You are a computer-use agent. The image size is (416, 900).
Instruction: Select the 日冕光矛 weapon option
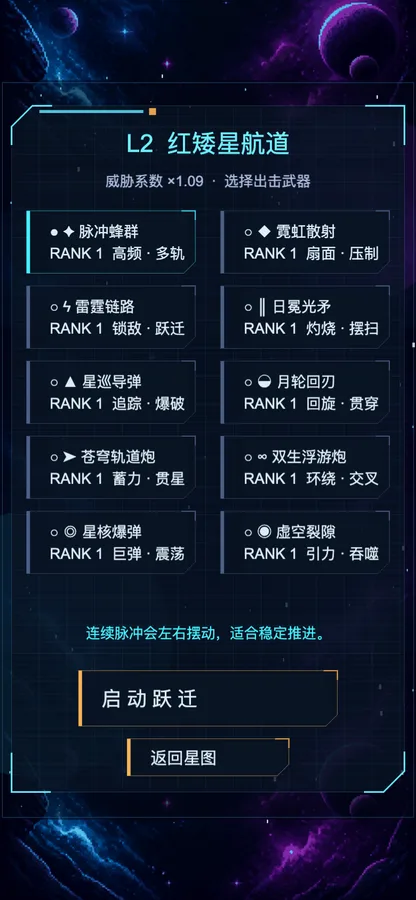point(305,317)
